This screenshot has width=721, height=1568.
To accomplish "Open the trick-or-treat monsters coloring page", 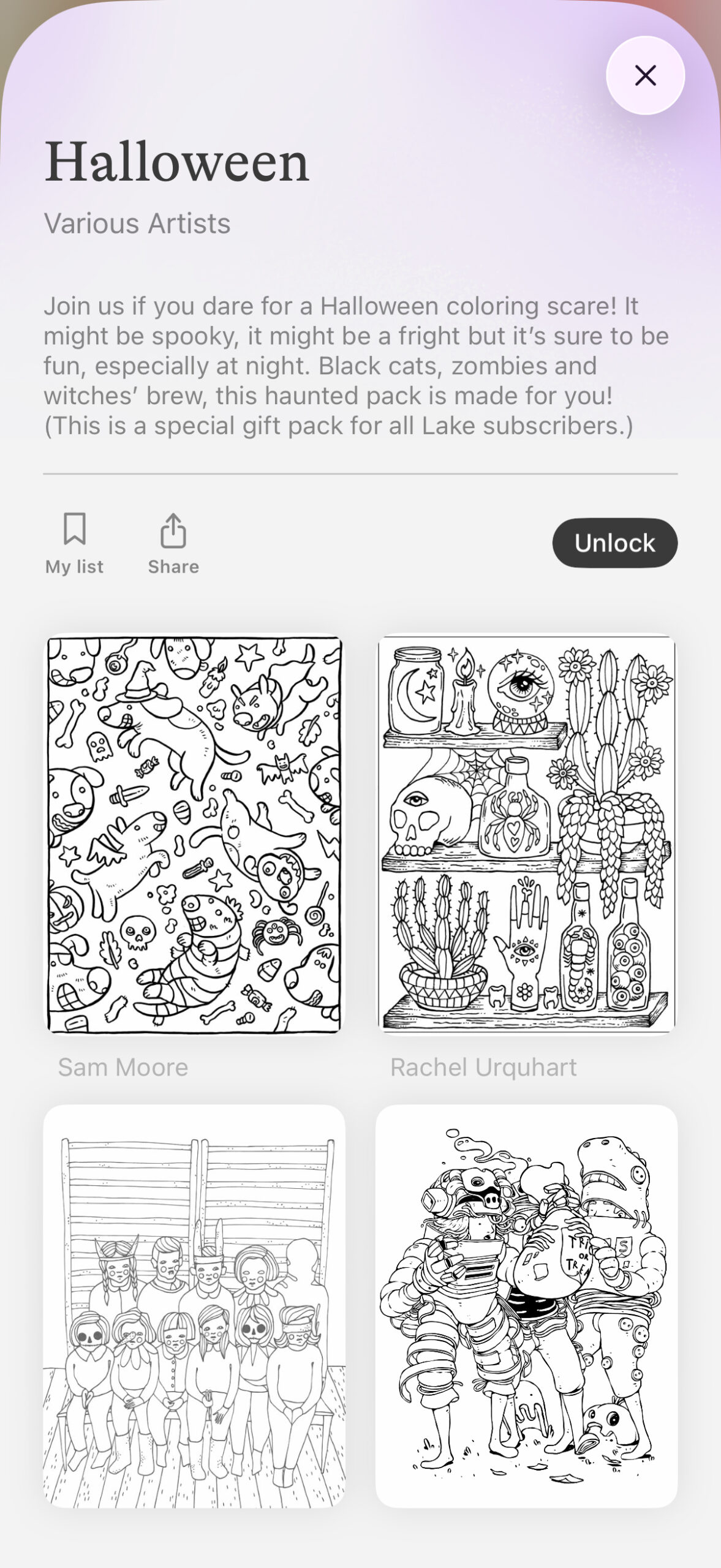I will coord(526,1306).
